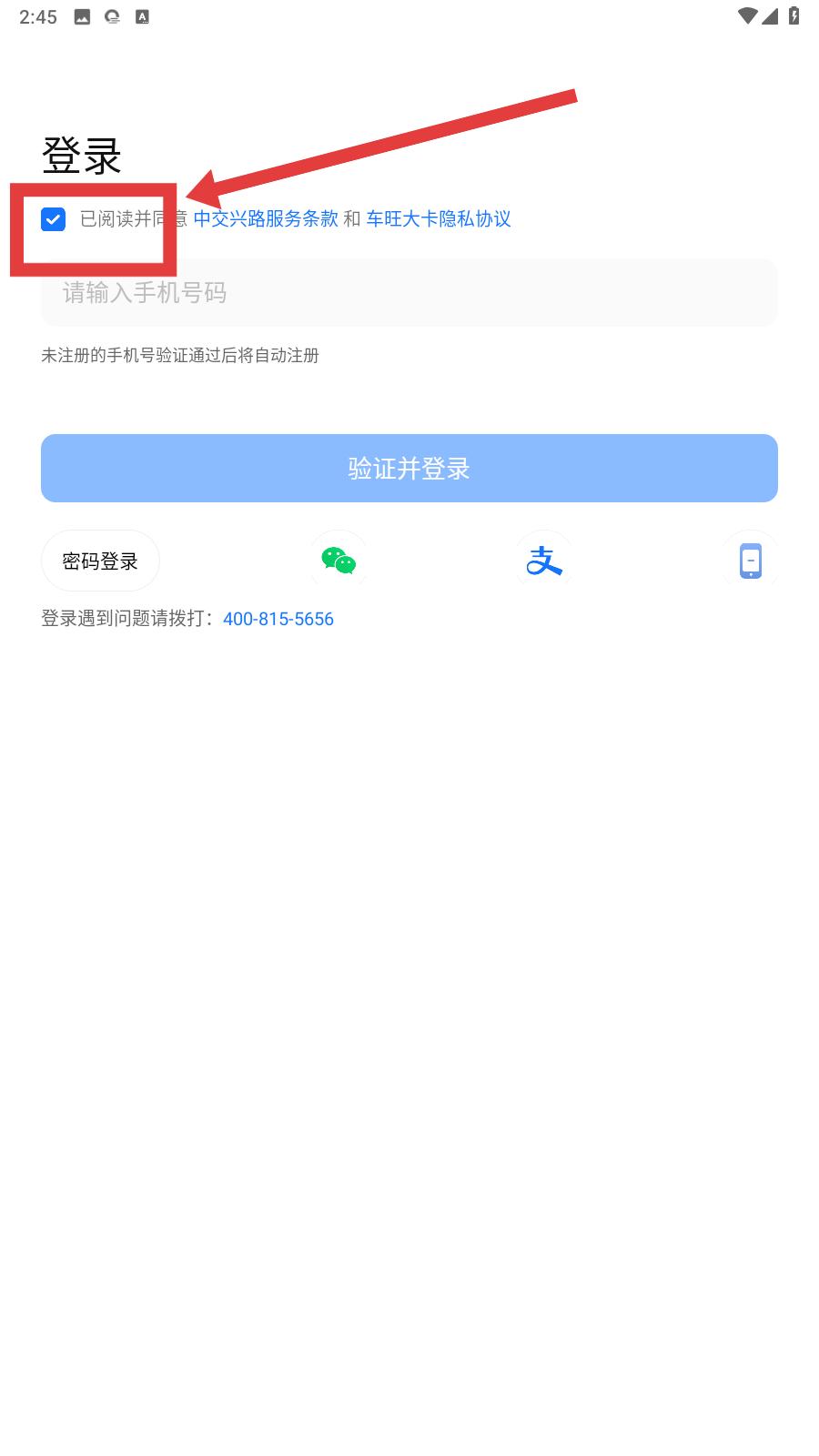Open 中交兴路服务条款 link
Screen dimensions: 819x1456
point(266,219)
